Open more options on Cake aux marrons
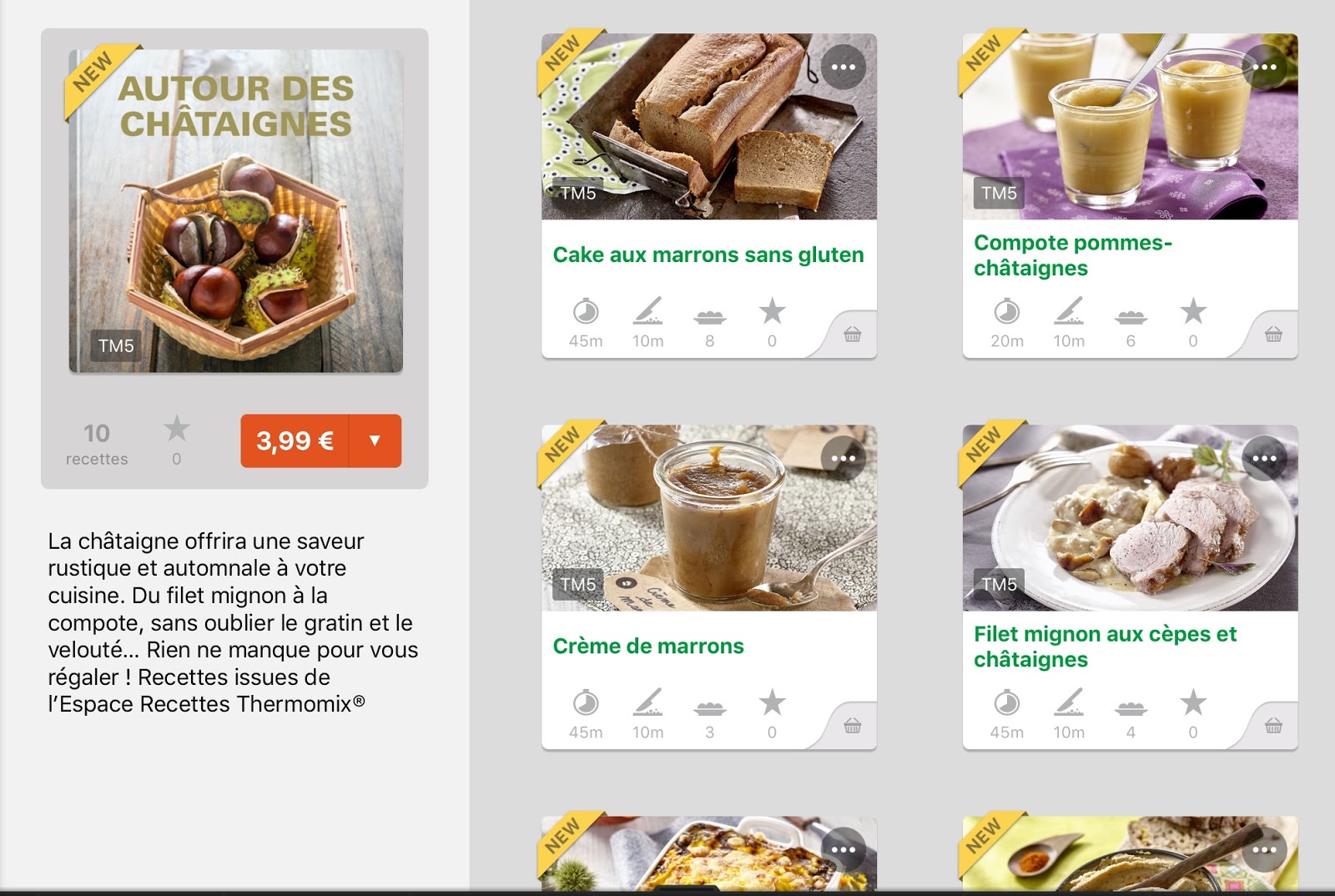Screen dimensions: 1335x896 click(843, 67)
